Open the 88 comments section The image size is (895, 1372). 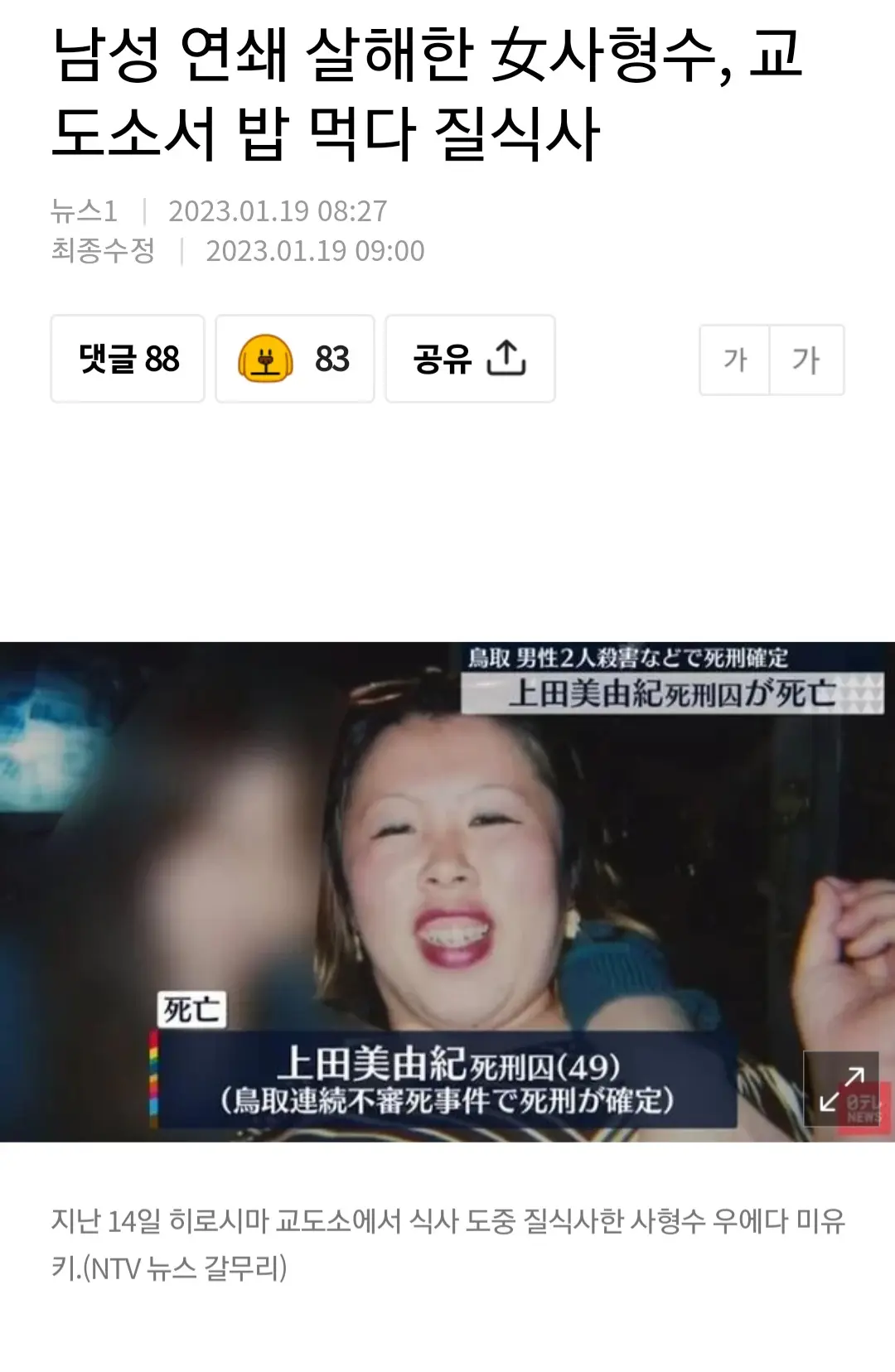(128, 359)
